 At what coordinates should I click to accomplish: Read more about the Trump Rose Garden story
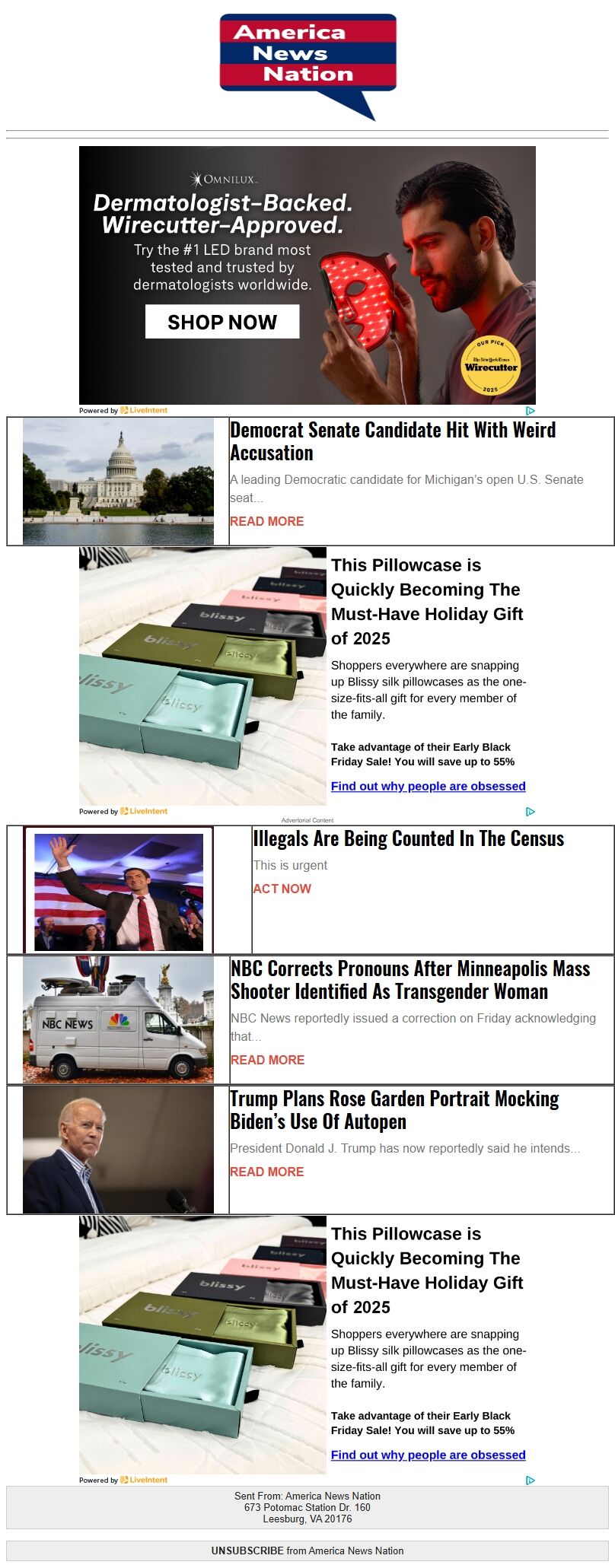266,1172
